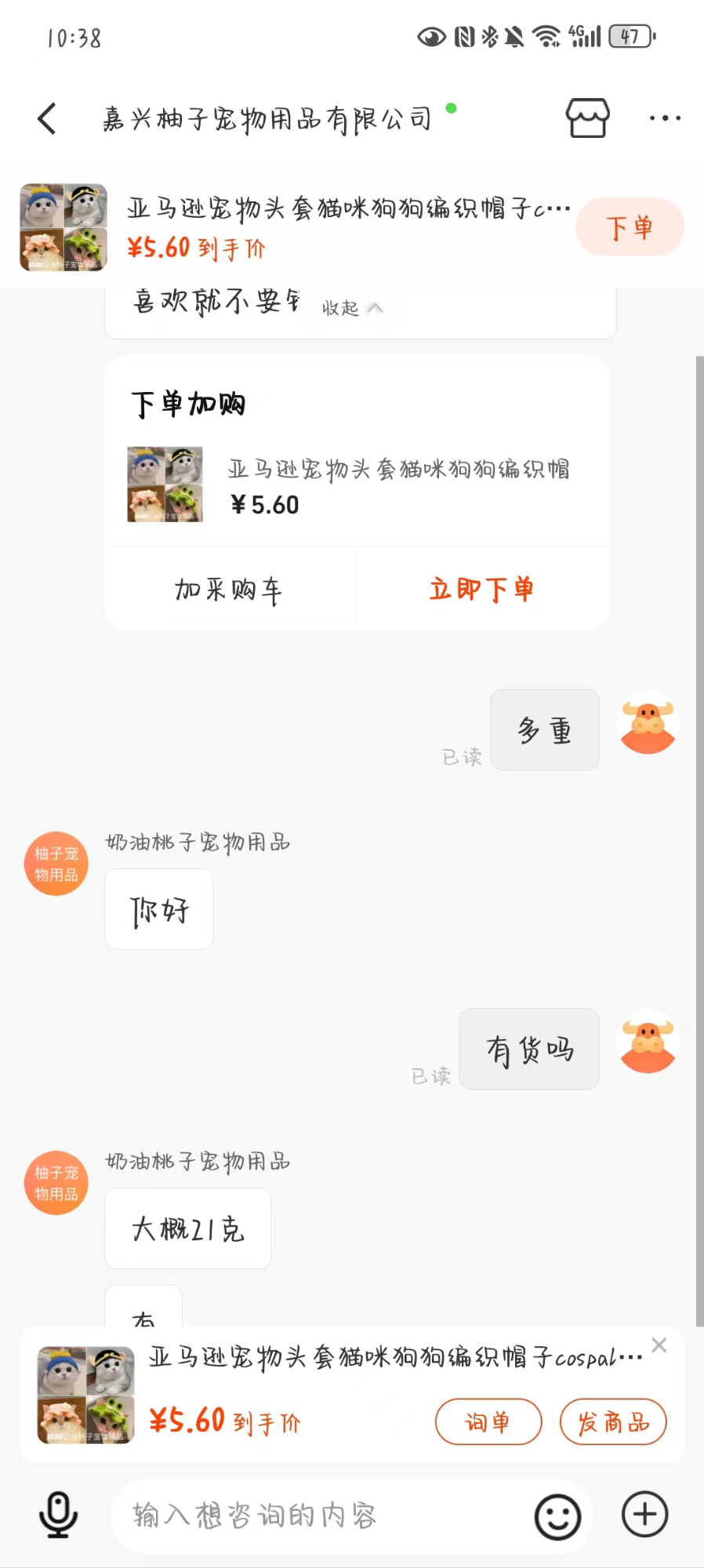Tap 询单 to send inquiry
Screen dimensions: 704x1568
pos(488,1421)
